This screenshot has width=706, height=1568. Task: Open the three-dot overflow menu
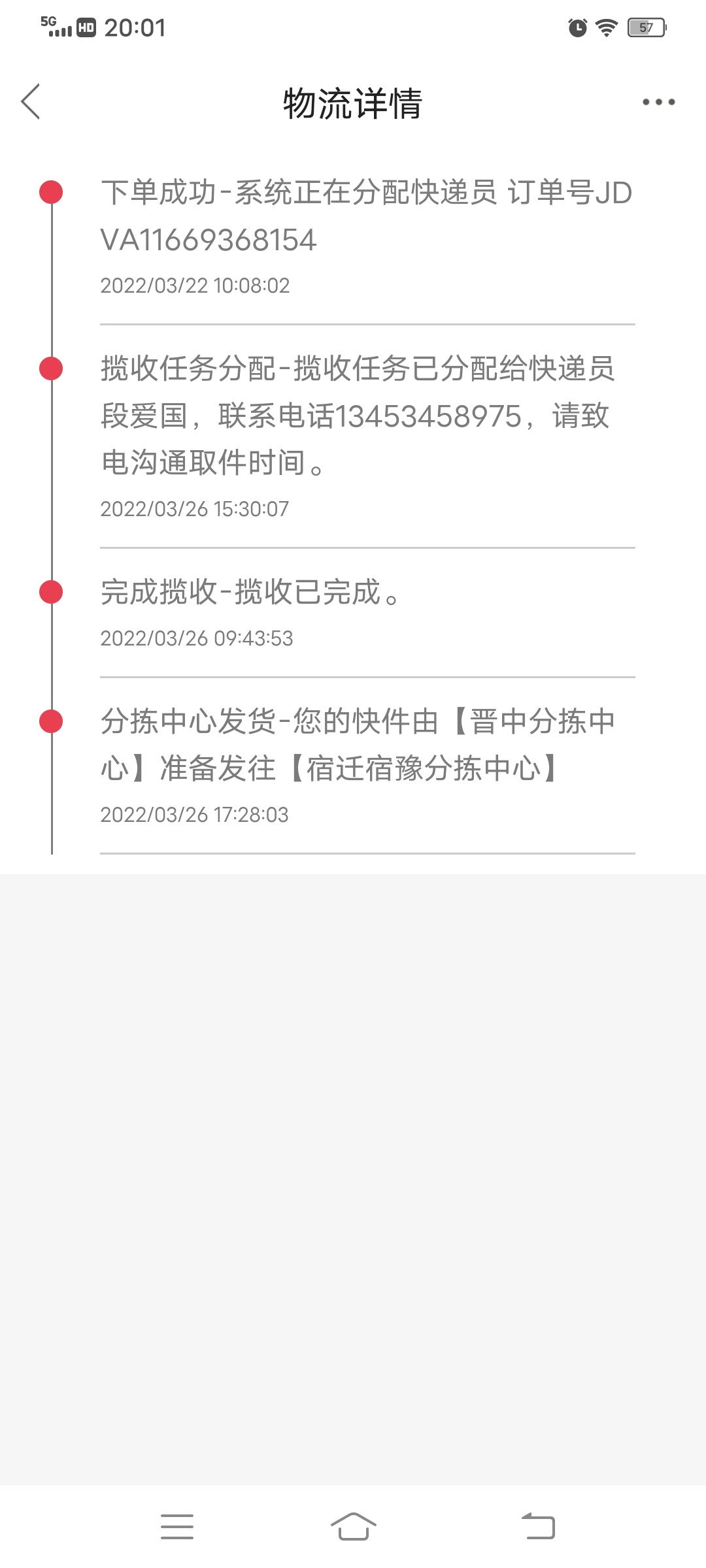coord(658,102)
